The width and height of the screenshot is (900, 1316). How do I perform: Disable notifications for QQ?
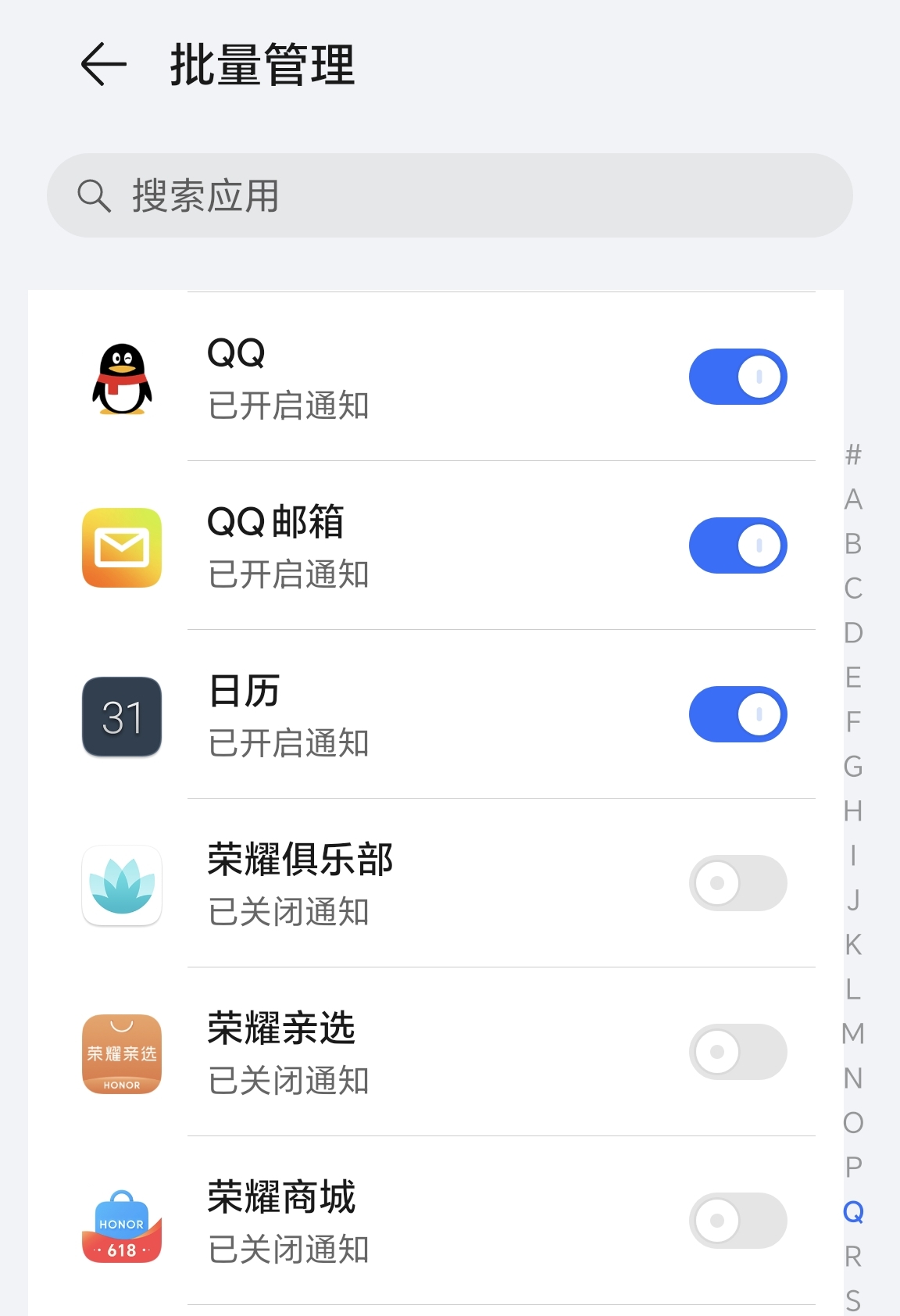737,376
